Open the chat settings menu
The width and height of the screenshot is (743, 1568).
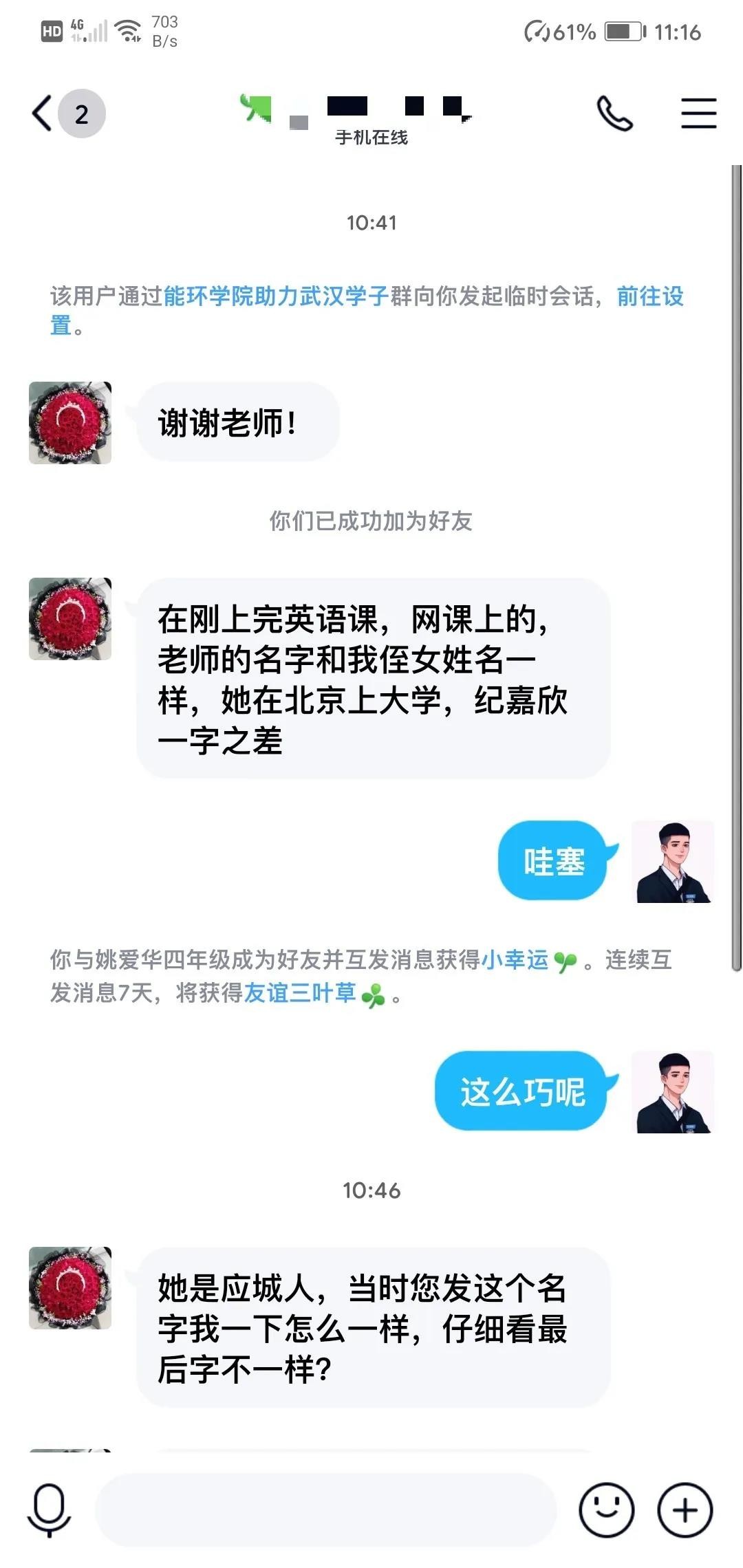pos(698,113)
